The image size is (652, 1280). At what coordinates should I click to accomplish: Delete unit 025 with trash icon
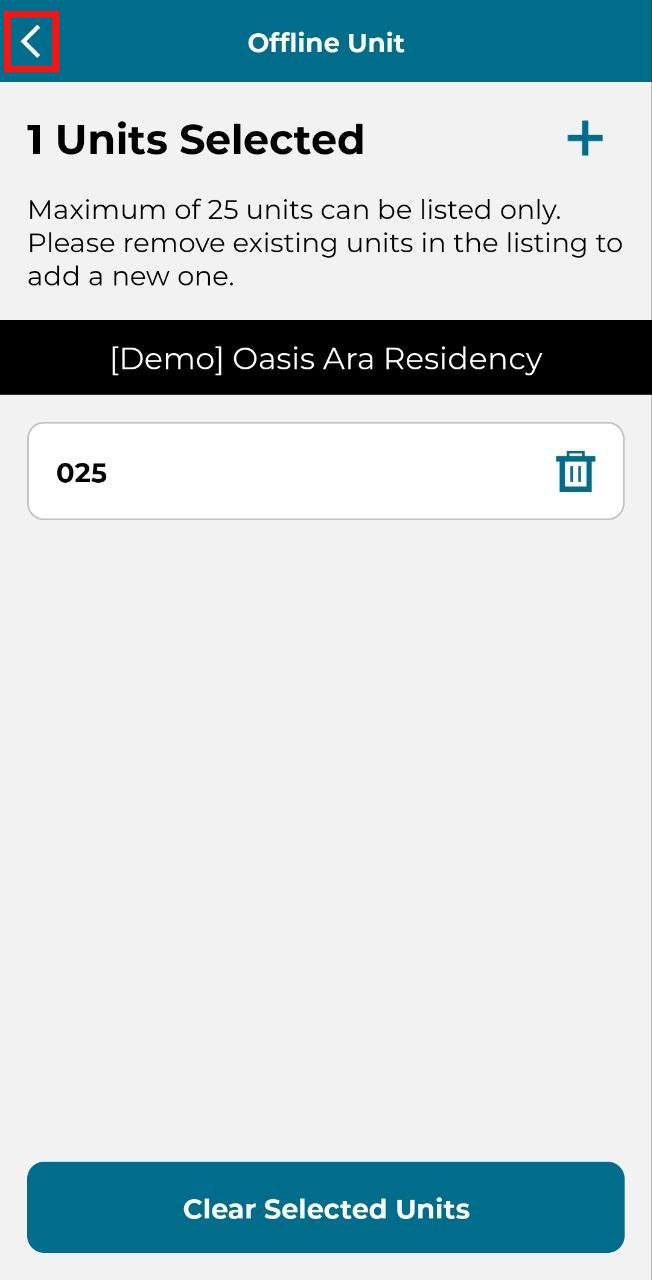(x=575, y=471)
